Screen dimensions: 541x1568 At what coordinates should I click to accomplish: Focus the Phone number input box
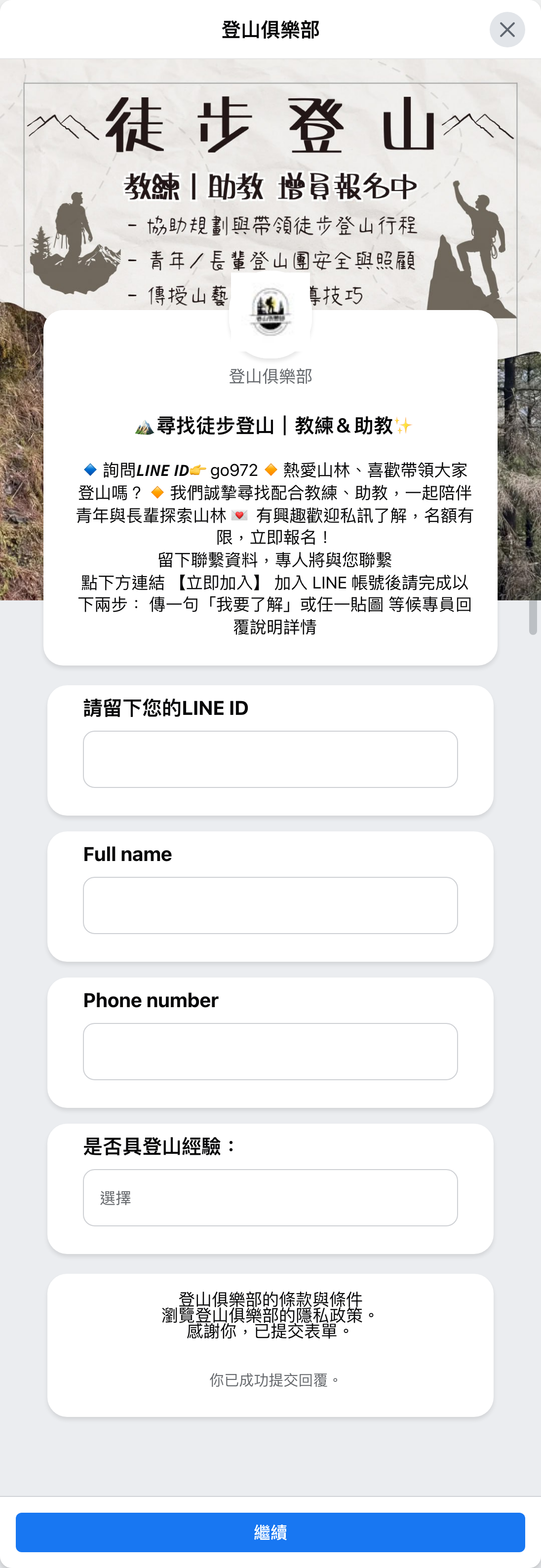click(270, 1051)
